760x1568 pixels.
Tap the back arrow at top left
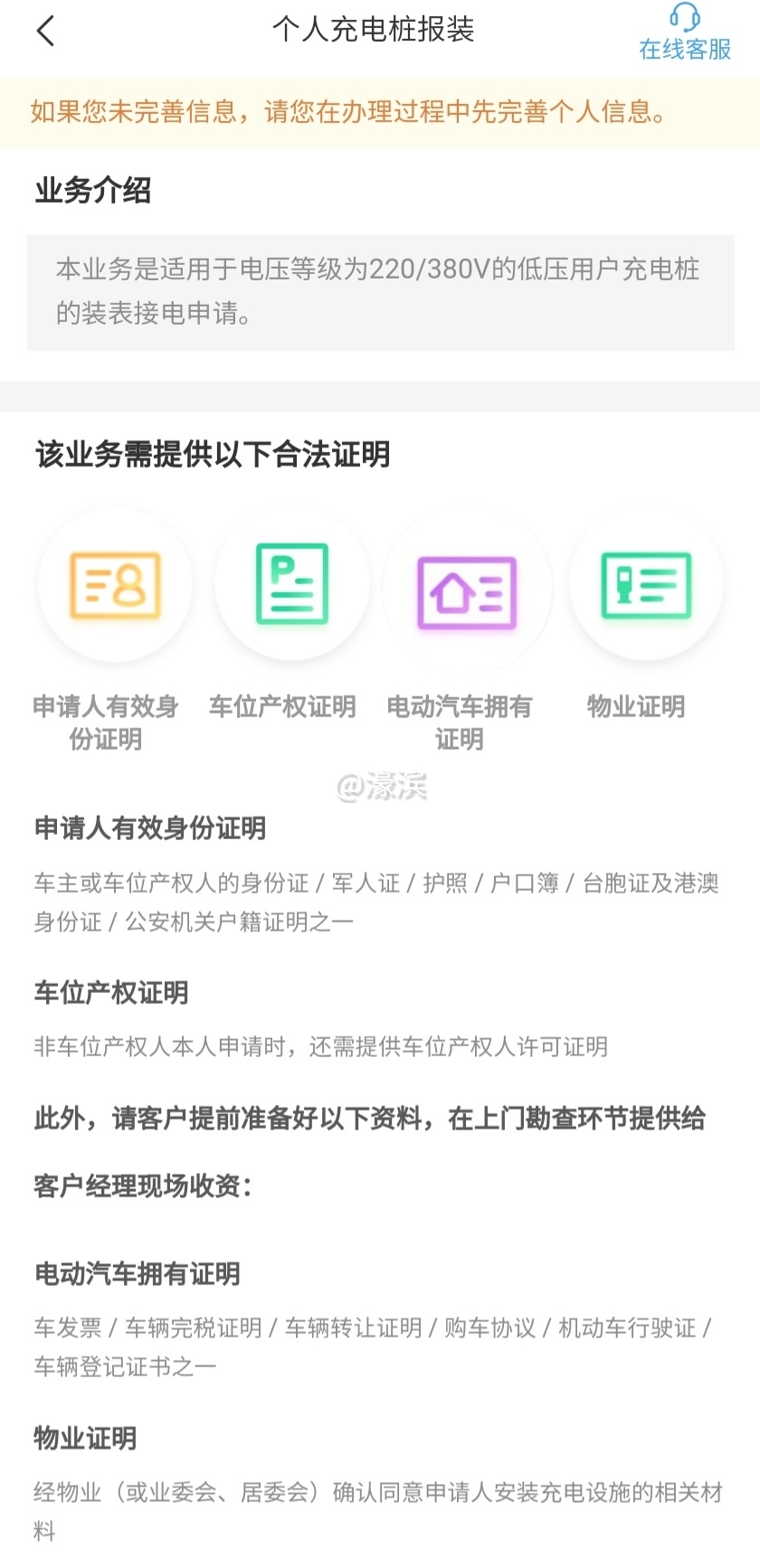[43, 31]
